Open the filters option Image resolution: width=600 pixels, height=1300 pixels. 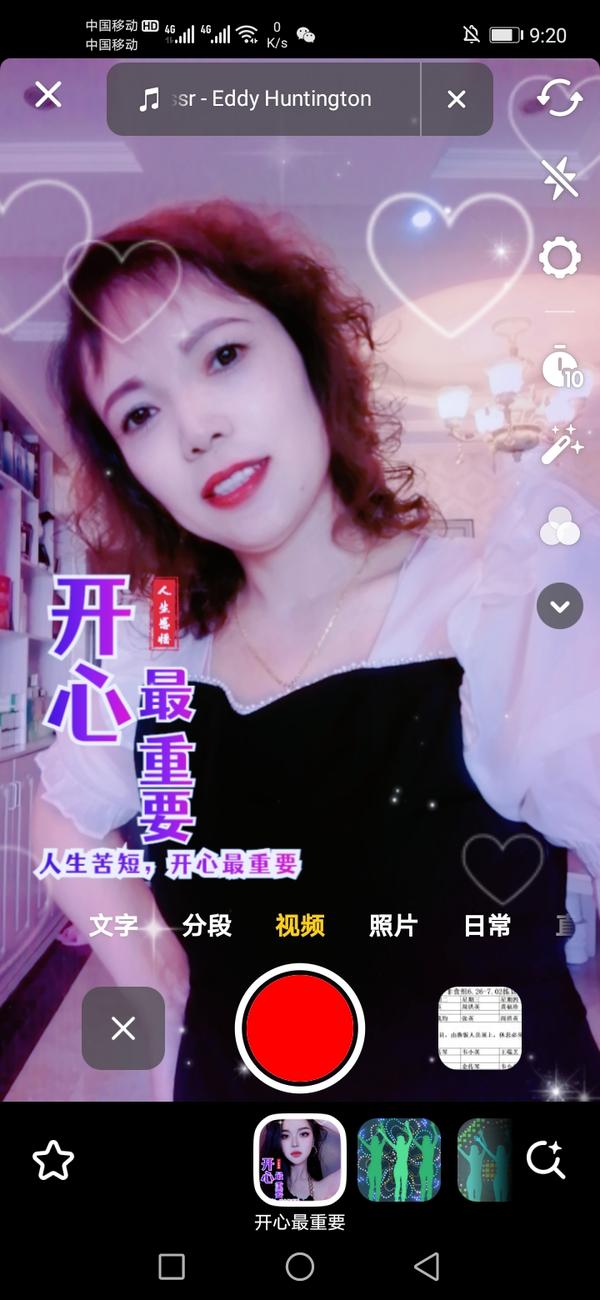pos(560,527)
